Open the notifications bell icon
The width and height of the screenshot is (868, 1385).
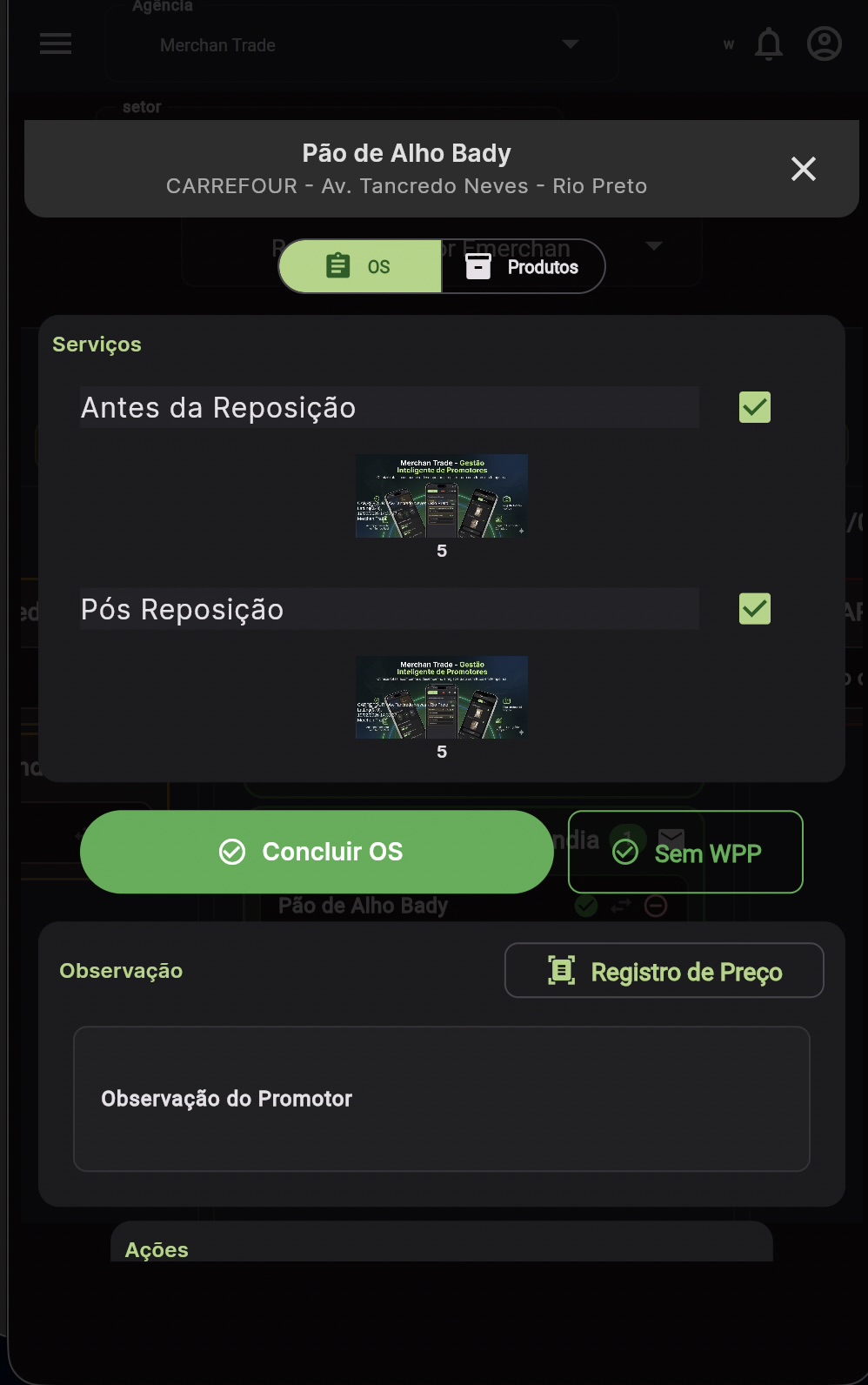point(769,44)
